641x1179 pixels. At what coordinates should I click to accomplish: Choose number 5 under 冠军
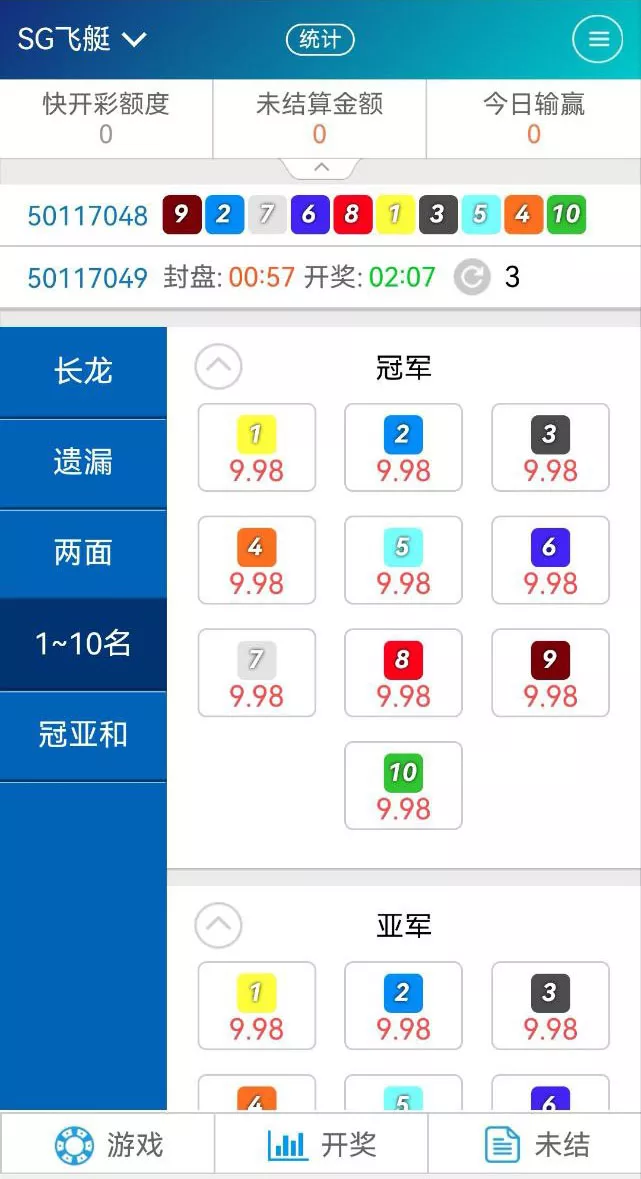coord(403,560)
